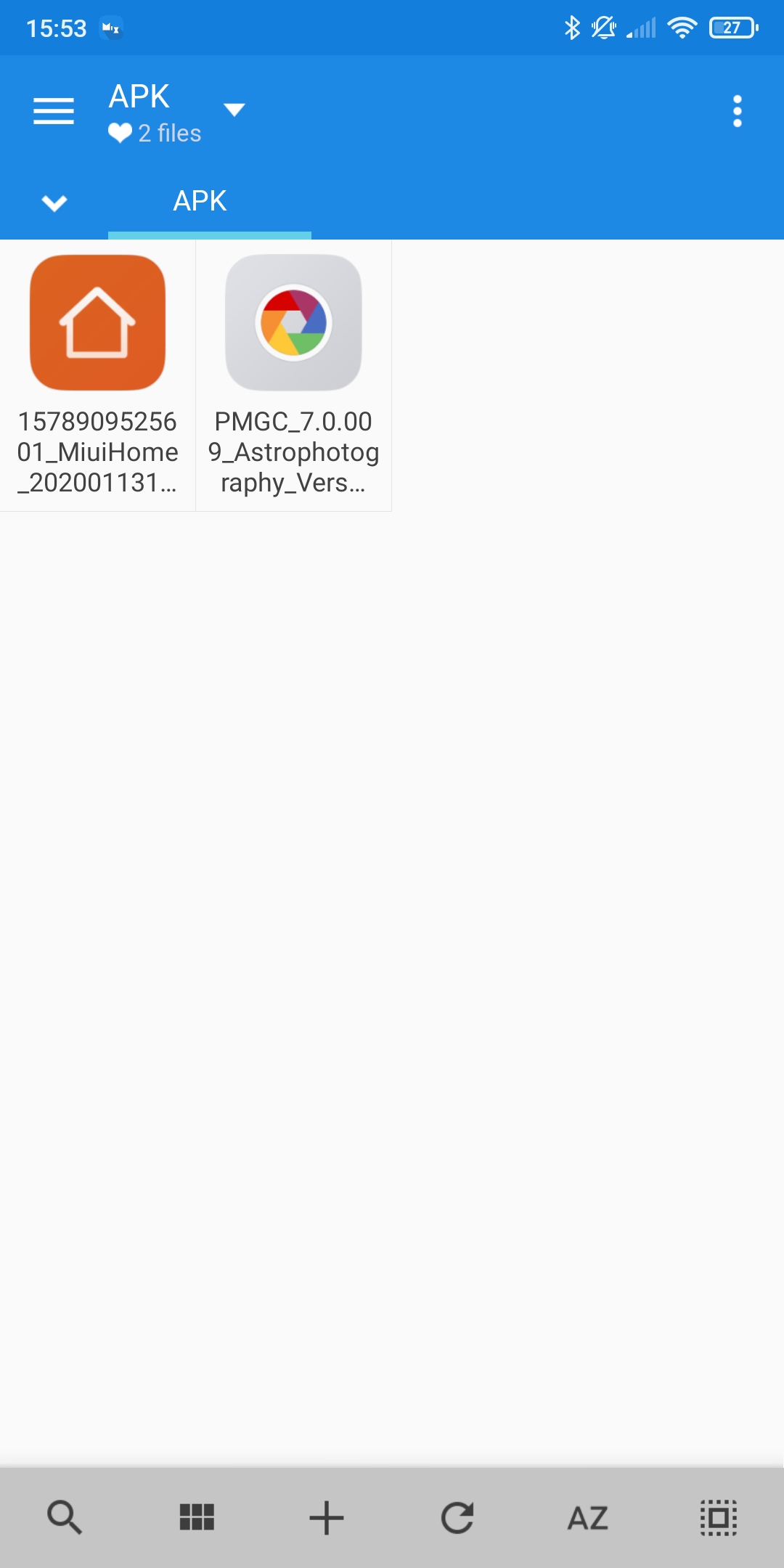This screenshot has width=784, height=1568.
Task: Change the view layout via grid icon
Action: [196, 1517]
